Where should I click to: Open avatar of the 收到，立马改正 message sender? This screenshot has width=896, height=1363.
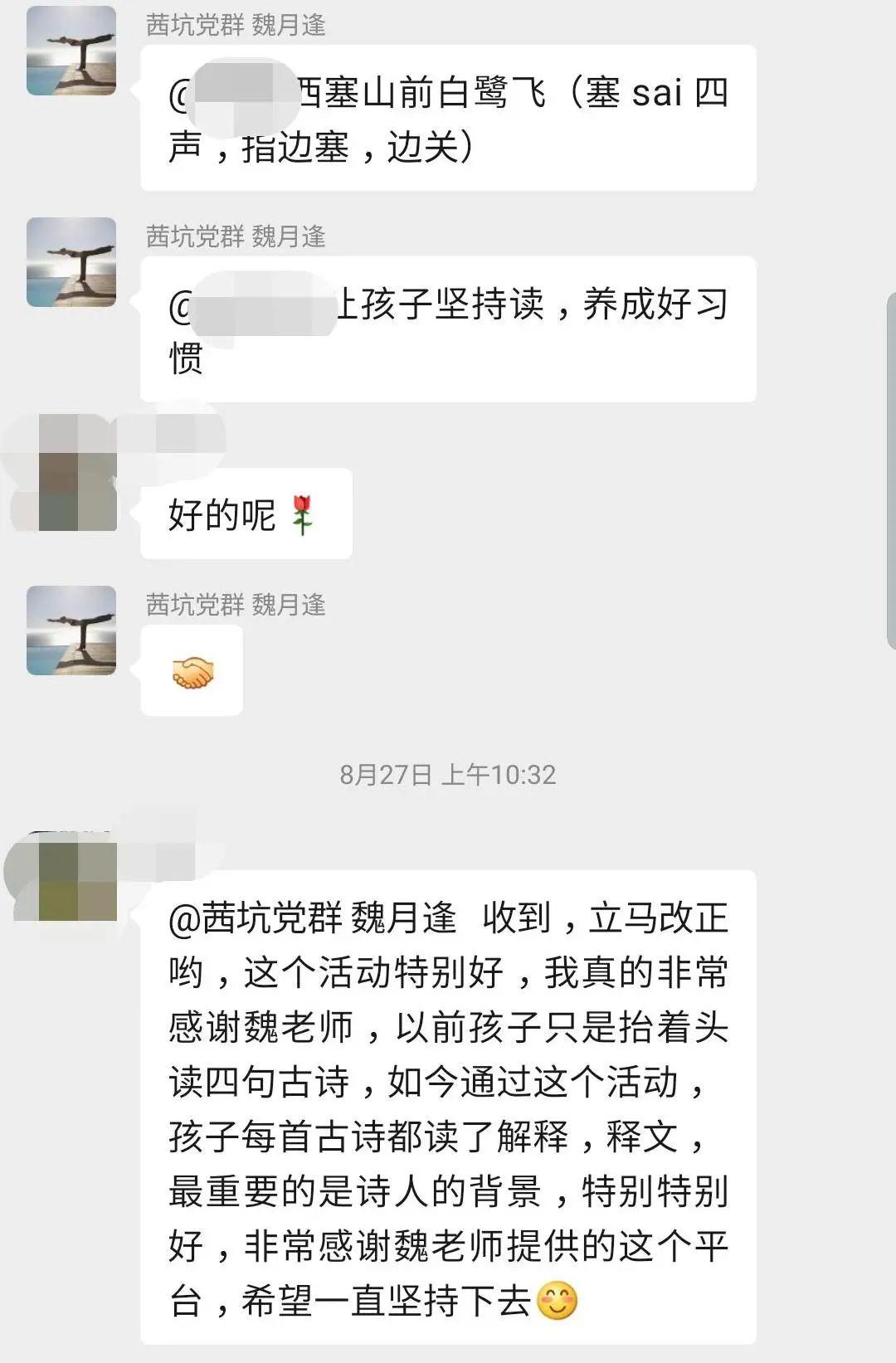[71, 878]
